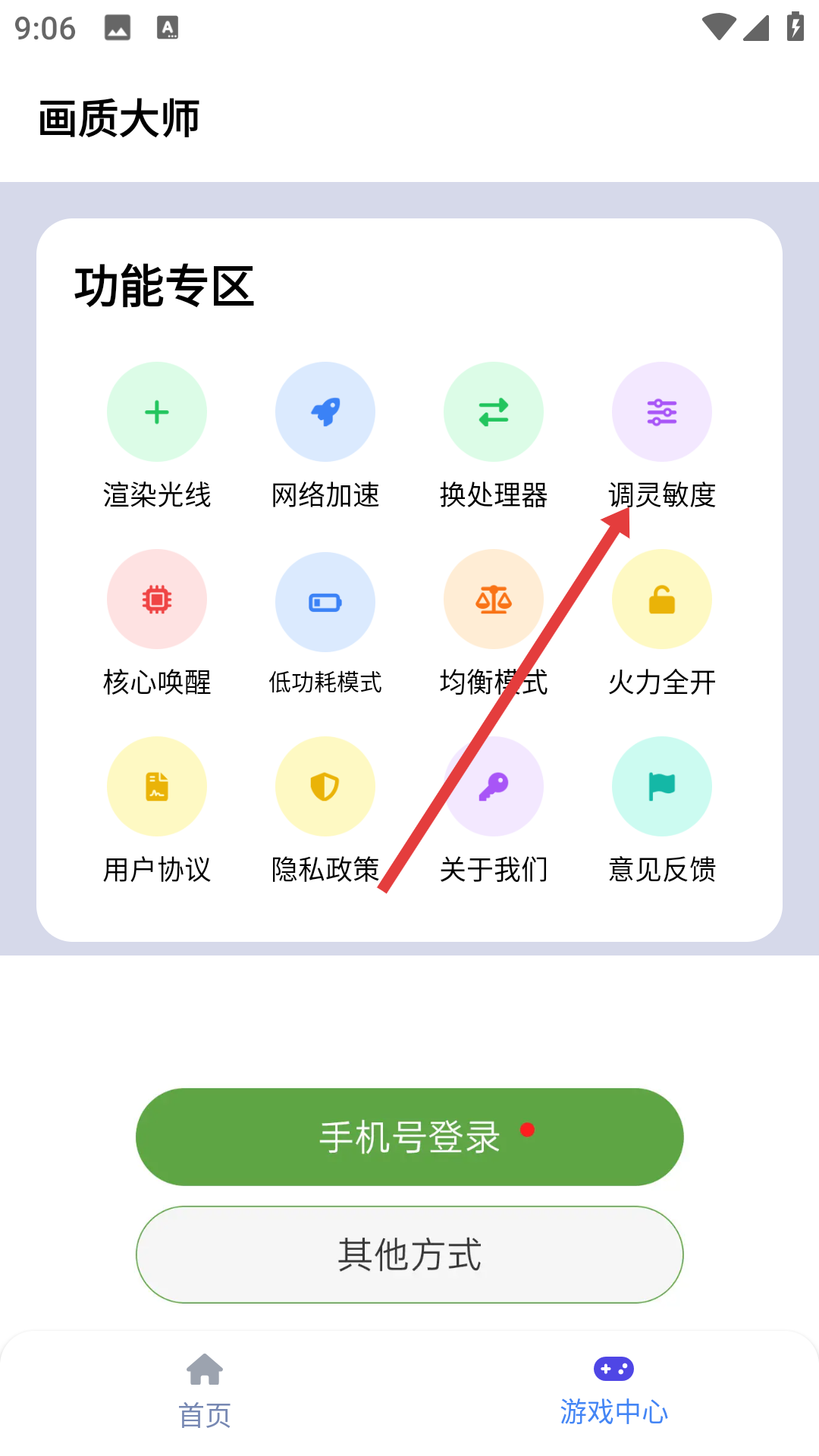Launch 网络加速 network boost
Image resolution: width=819 pixels, height=1456 pixels.
[325, 413]
